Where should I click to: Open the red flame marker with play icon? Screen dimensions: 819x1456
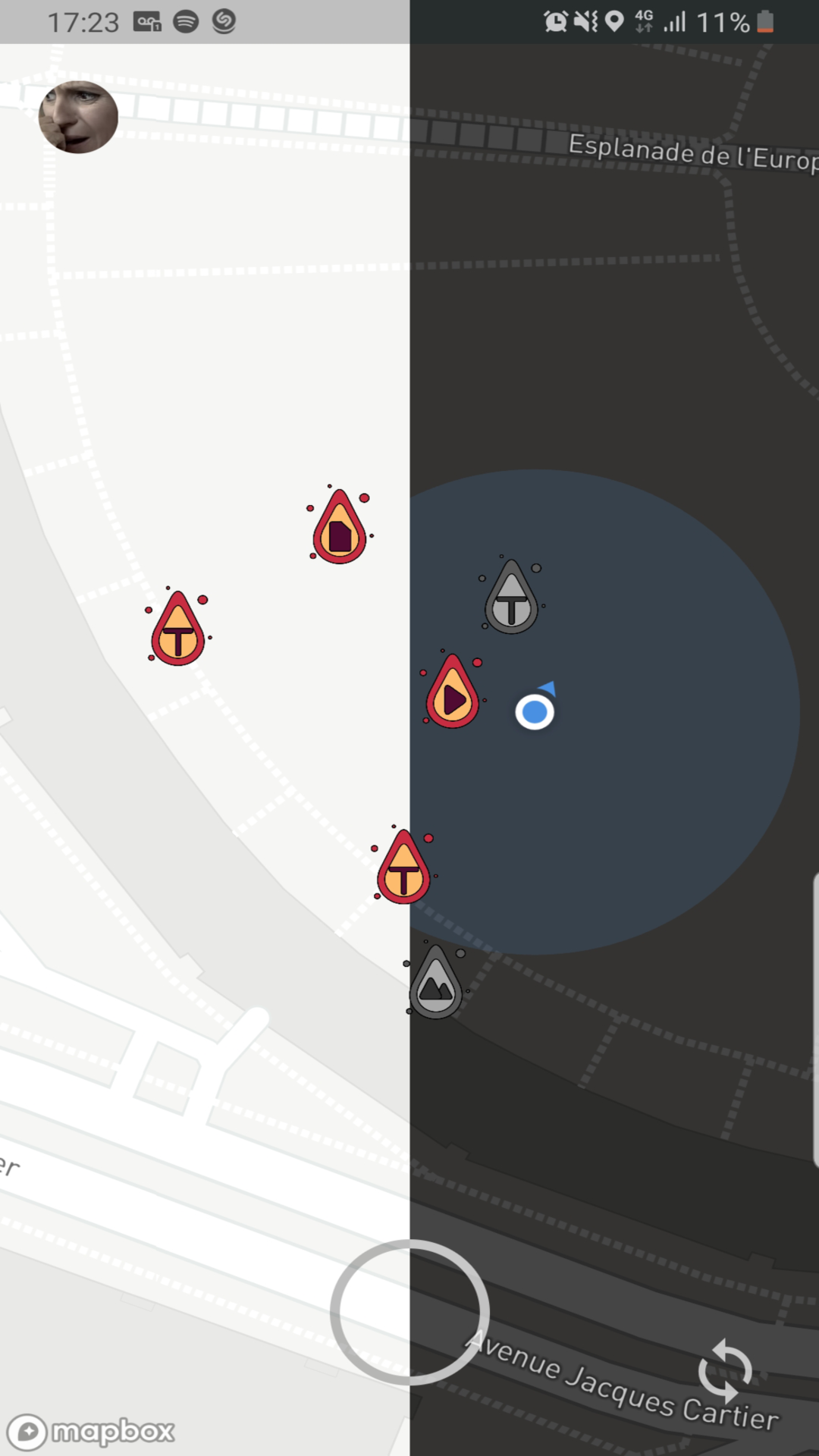tap(453, 694)
